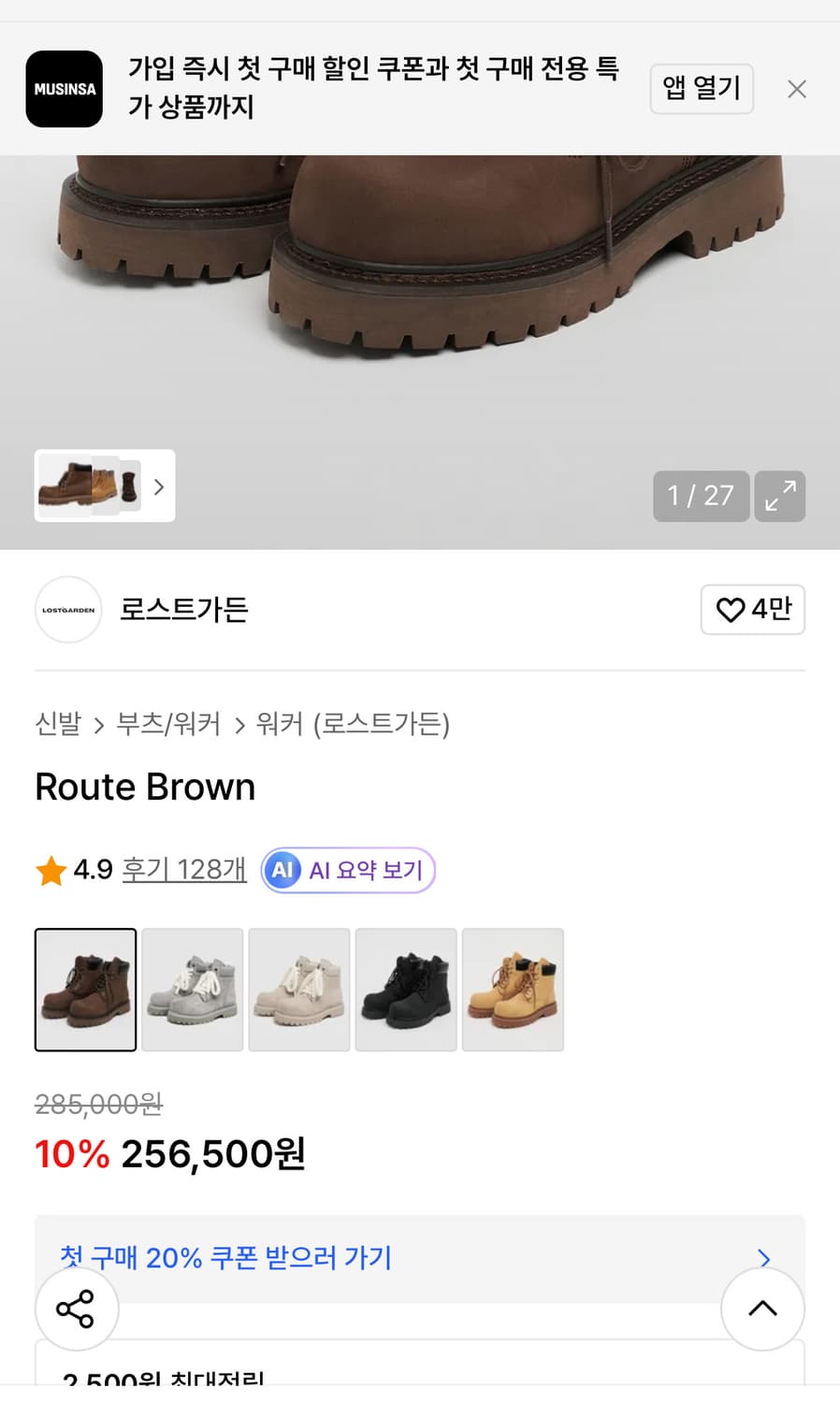Tap the fullscreen expand icon on the photo
840x1403 pixels.
tap(779, 496)
